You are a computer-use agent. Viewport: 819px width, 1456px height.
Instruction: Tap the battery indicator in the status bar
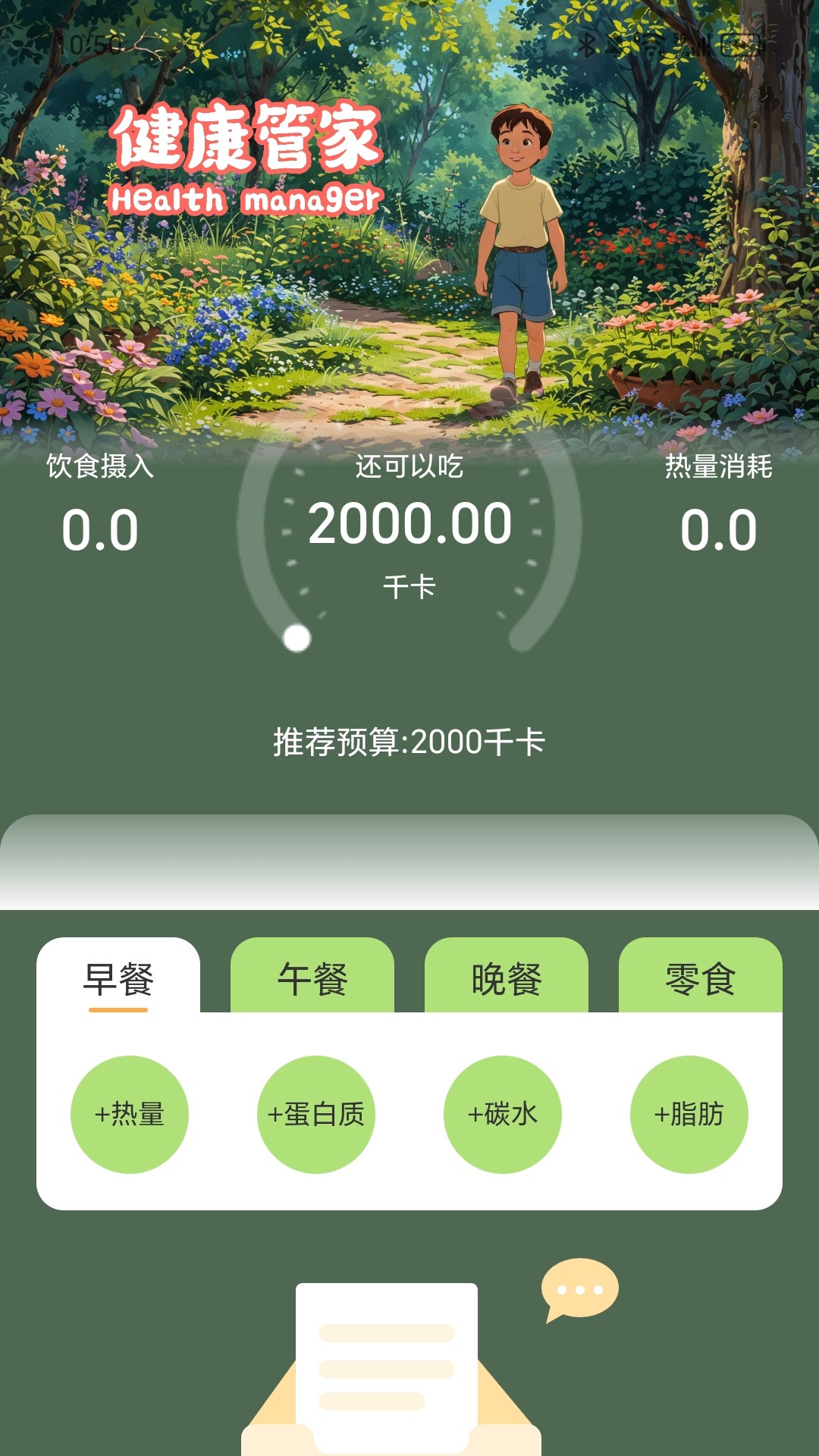(x=739, y=44)
